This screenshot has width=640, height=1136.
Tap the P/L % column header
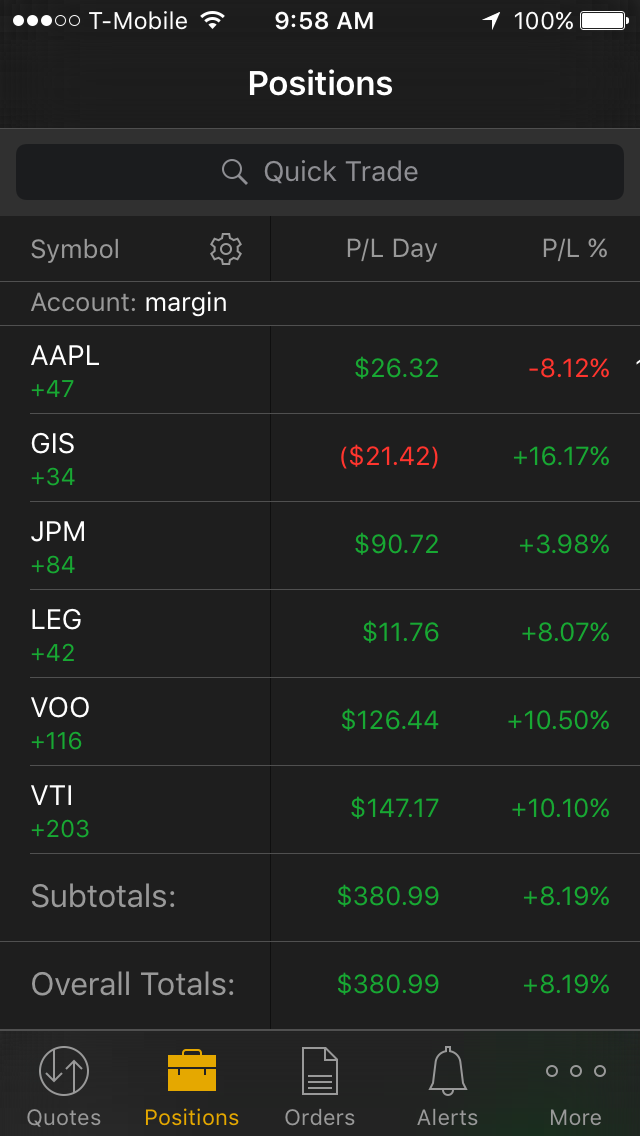pos(575,249)
